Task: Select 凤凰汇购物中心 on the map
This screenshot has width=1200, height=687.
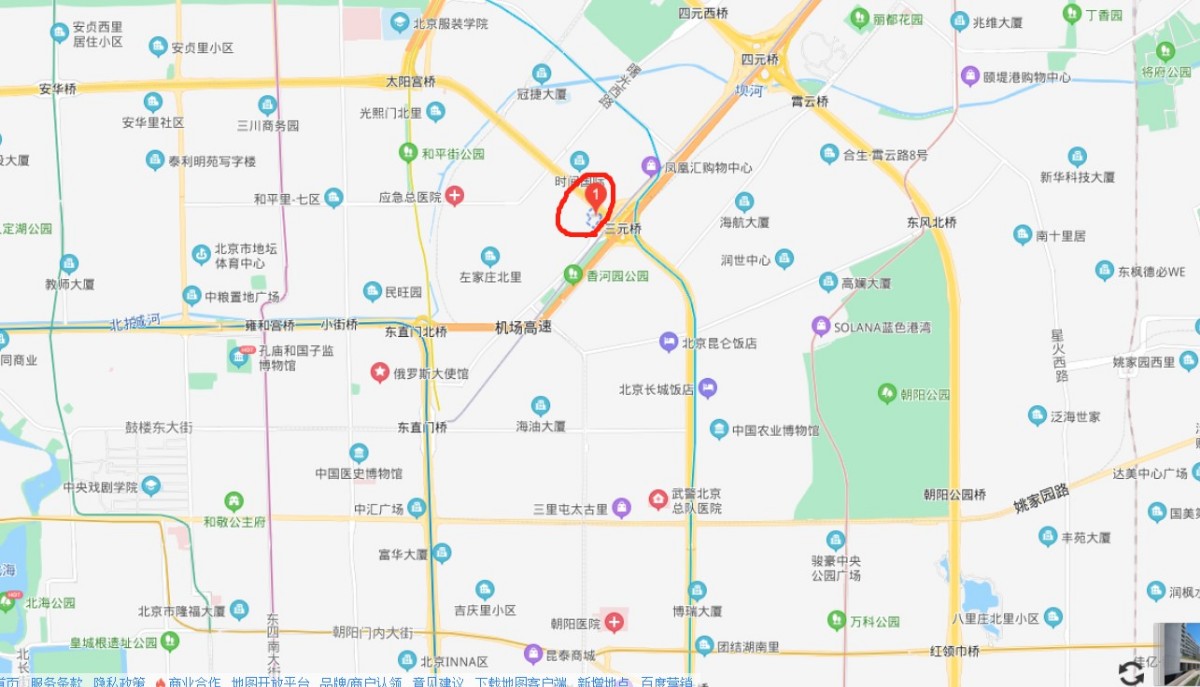Action: tap(651, 167)
